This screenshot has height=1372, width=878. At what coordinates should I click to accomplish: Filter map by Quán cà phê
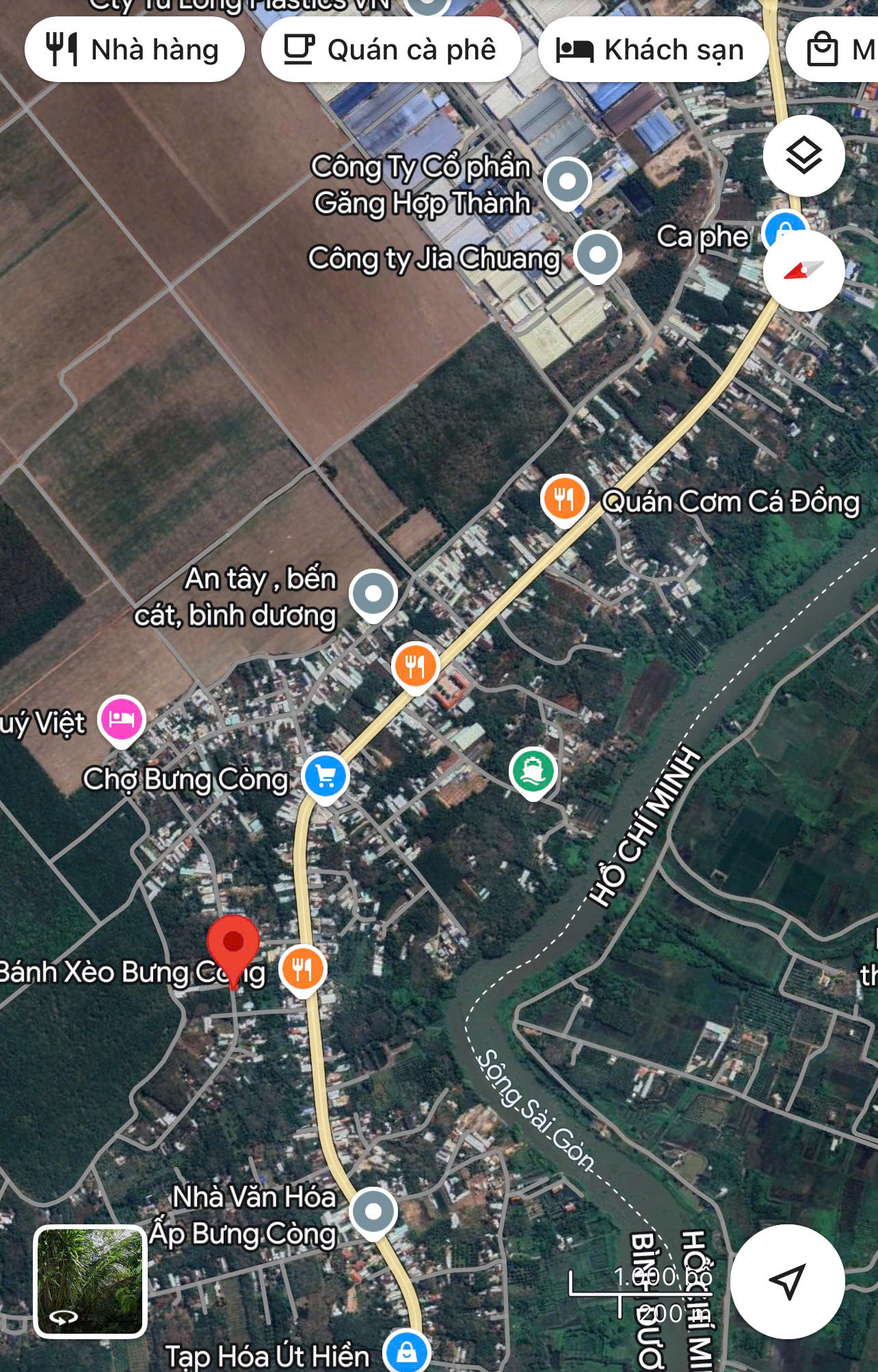click(x=390, y=50)
